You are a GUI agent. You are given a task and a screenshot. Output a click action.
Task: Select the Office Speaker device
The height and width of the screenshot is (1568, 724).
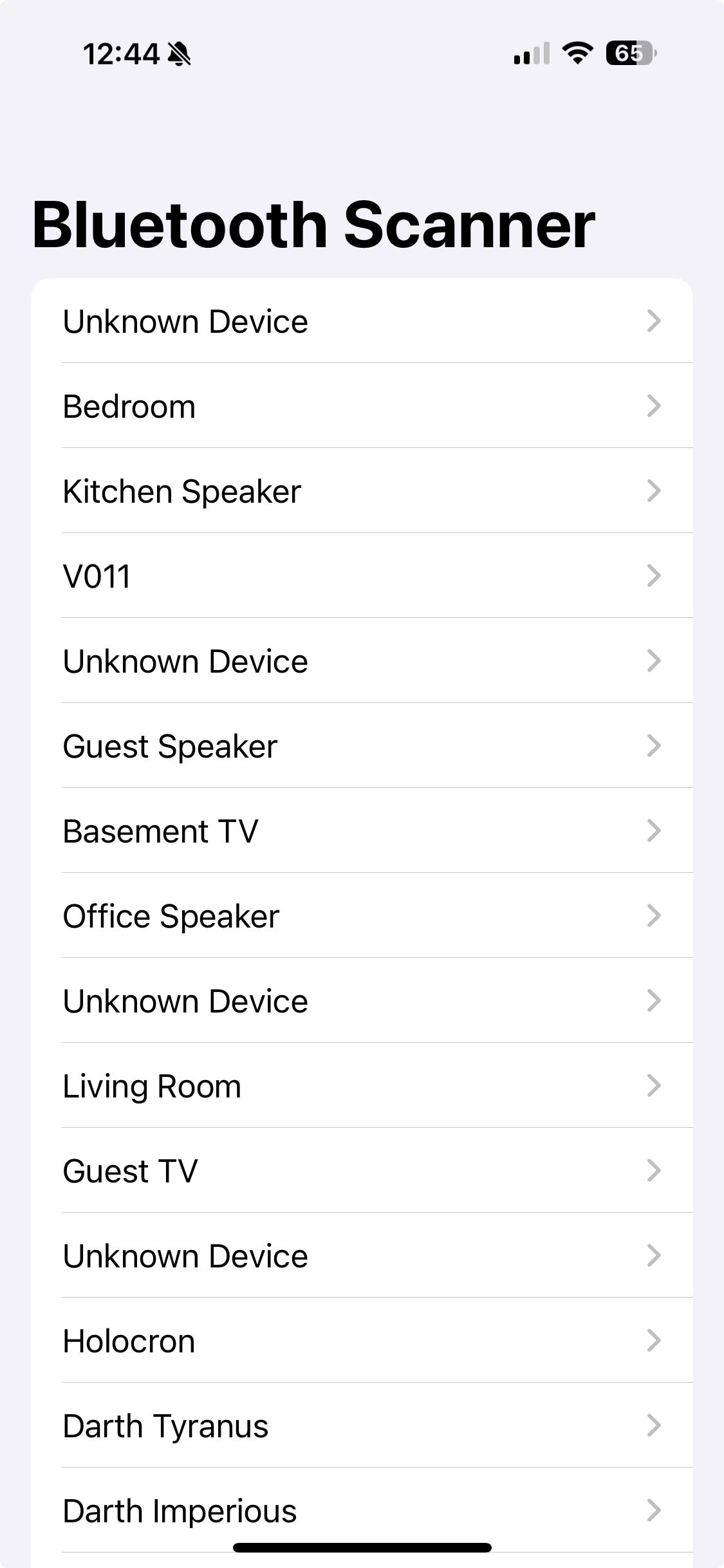tap(360, 916)
